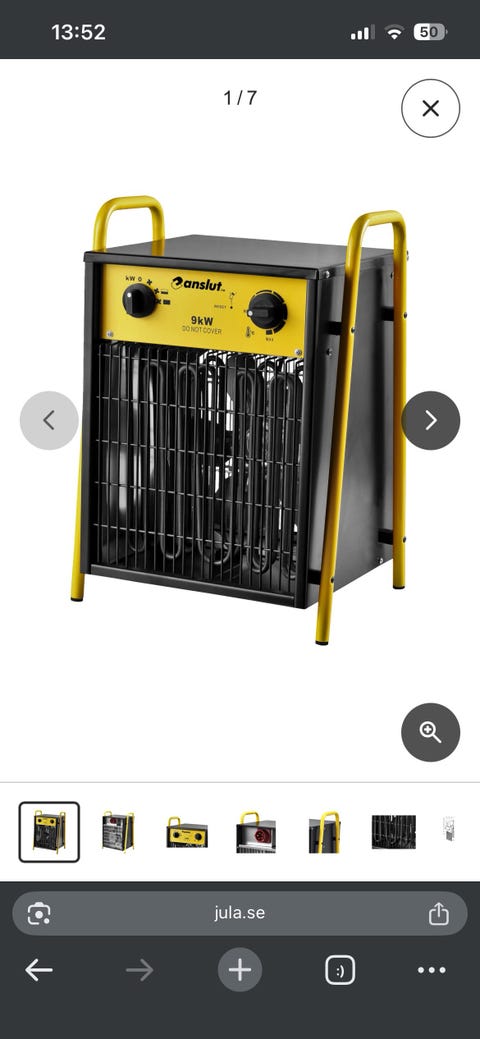Select the sixth thumbnail of grille close-up
480x1039 pixels.
pos(393,832)
